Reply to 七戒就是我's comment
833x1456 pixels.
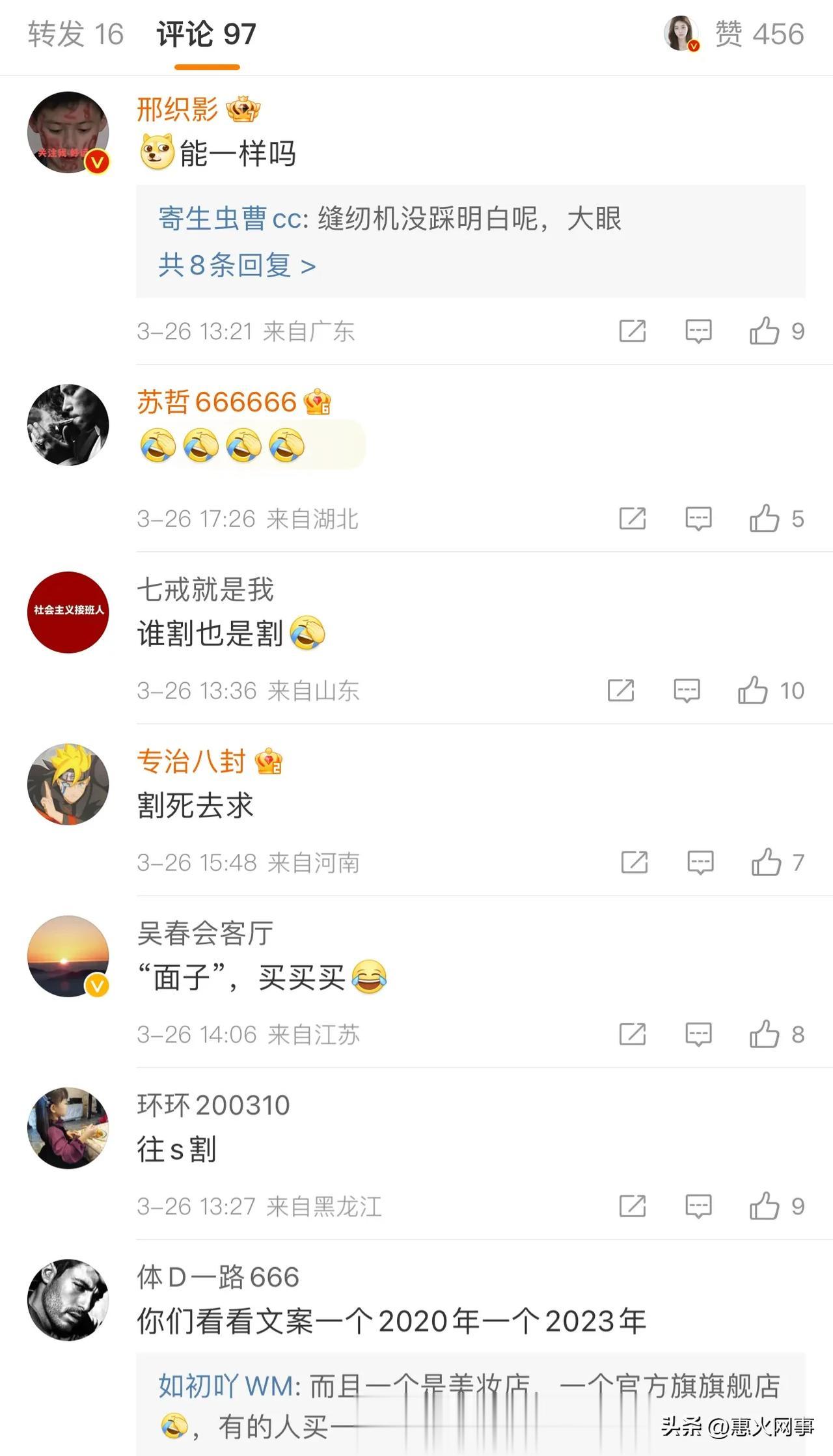click(687, 691)
